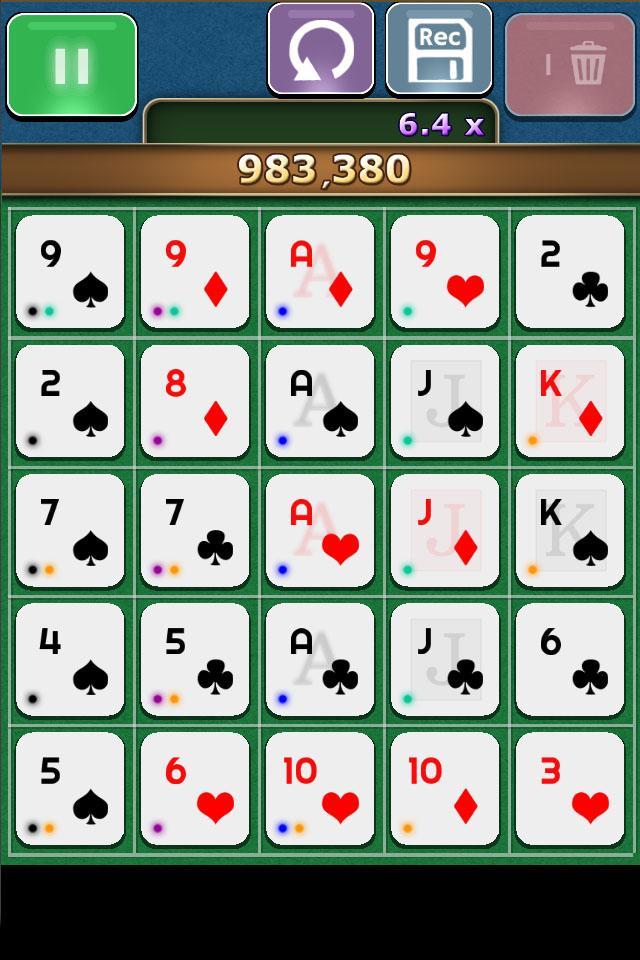Select the 9 of spades card
The width and height of the screenshot is (640, 960).
pyautogui.click(x=70, y=272)
